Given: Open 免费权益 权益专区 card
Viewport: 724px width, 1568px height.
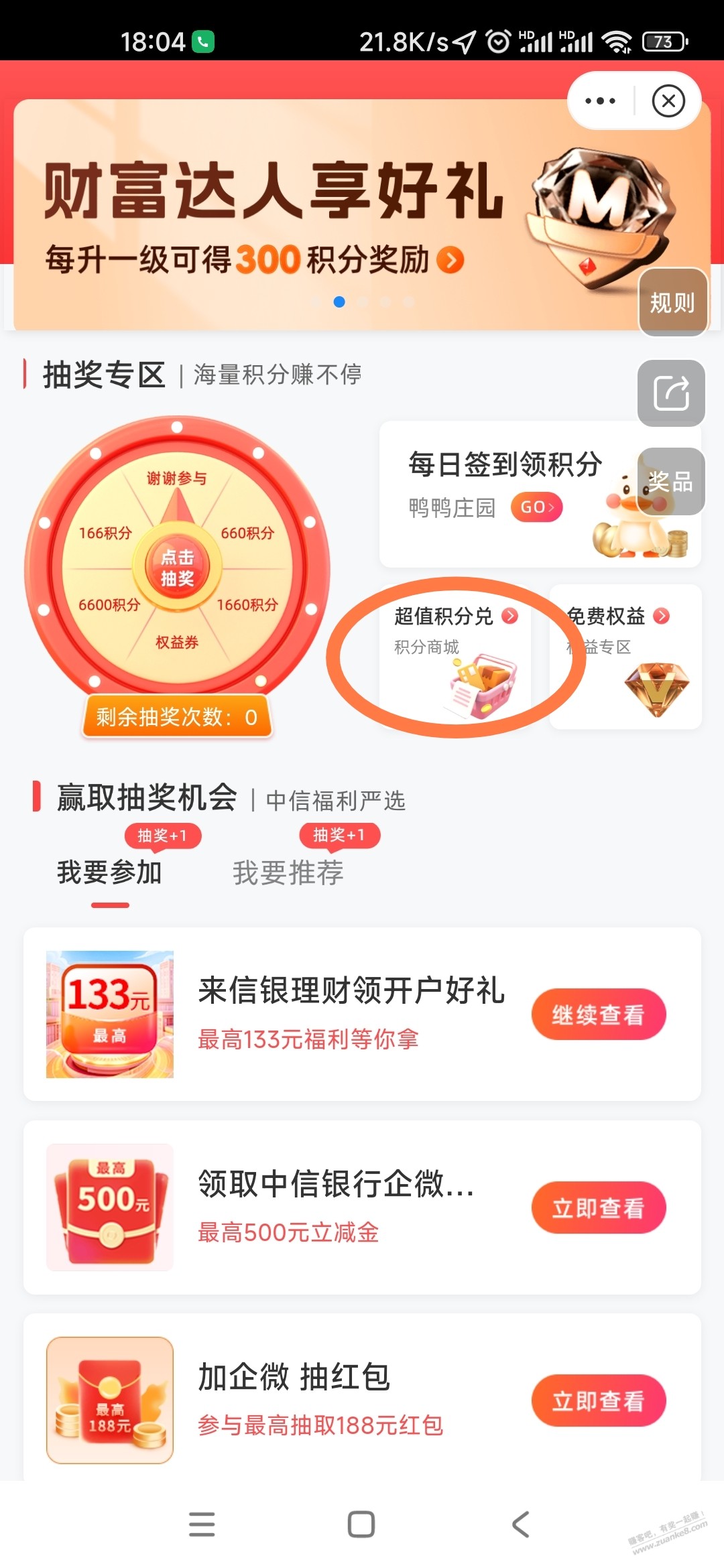Looking at the screenshot, I should point(625,657).
